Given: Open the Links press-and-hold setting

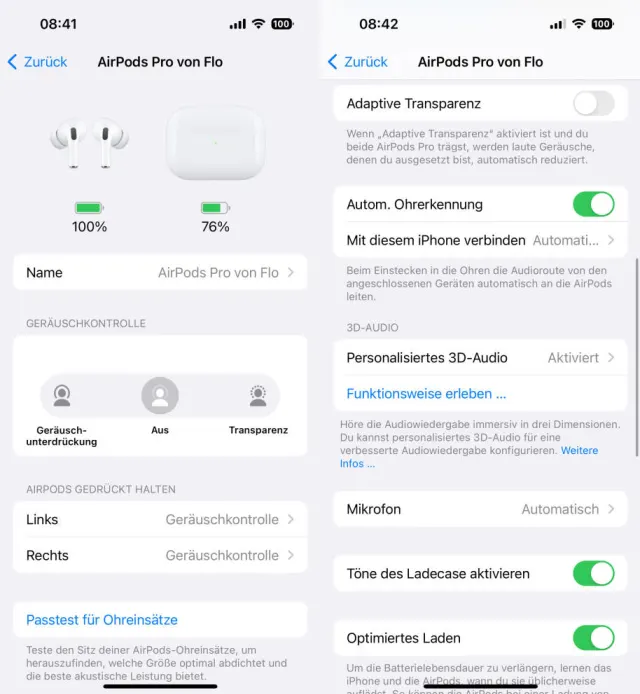Looking at the screenshot, I should 160,519.
